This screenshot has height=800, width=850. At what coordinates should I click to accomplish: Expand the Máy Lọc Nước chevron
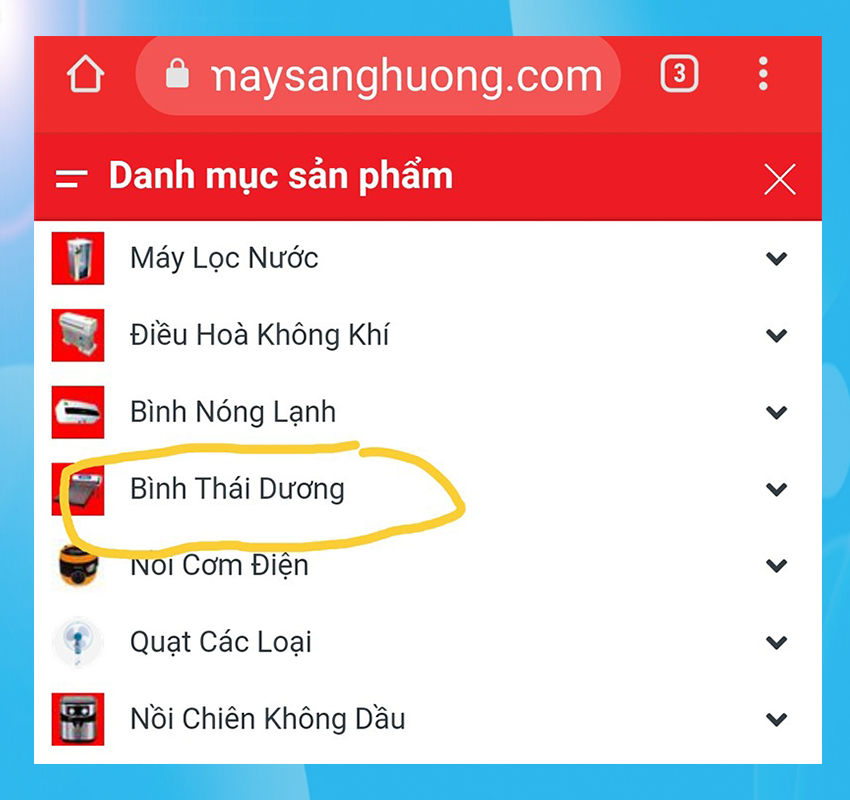point(776,258)
